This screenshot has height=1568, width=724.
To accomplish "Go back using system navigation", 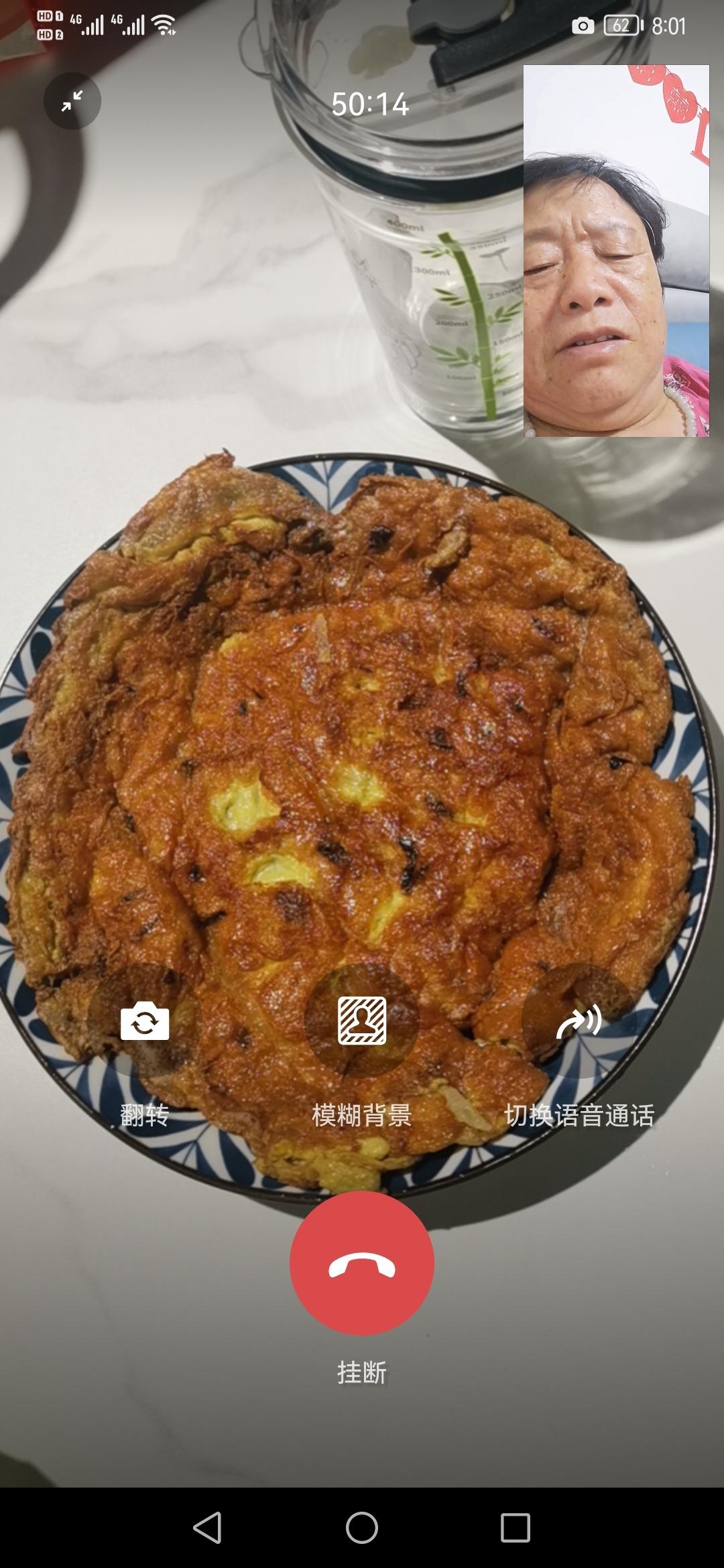I will coord(207,1528).
